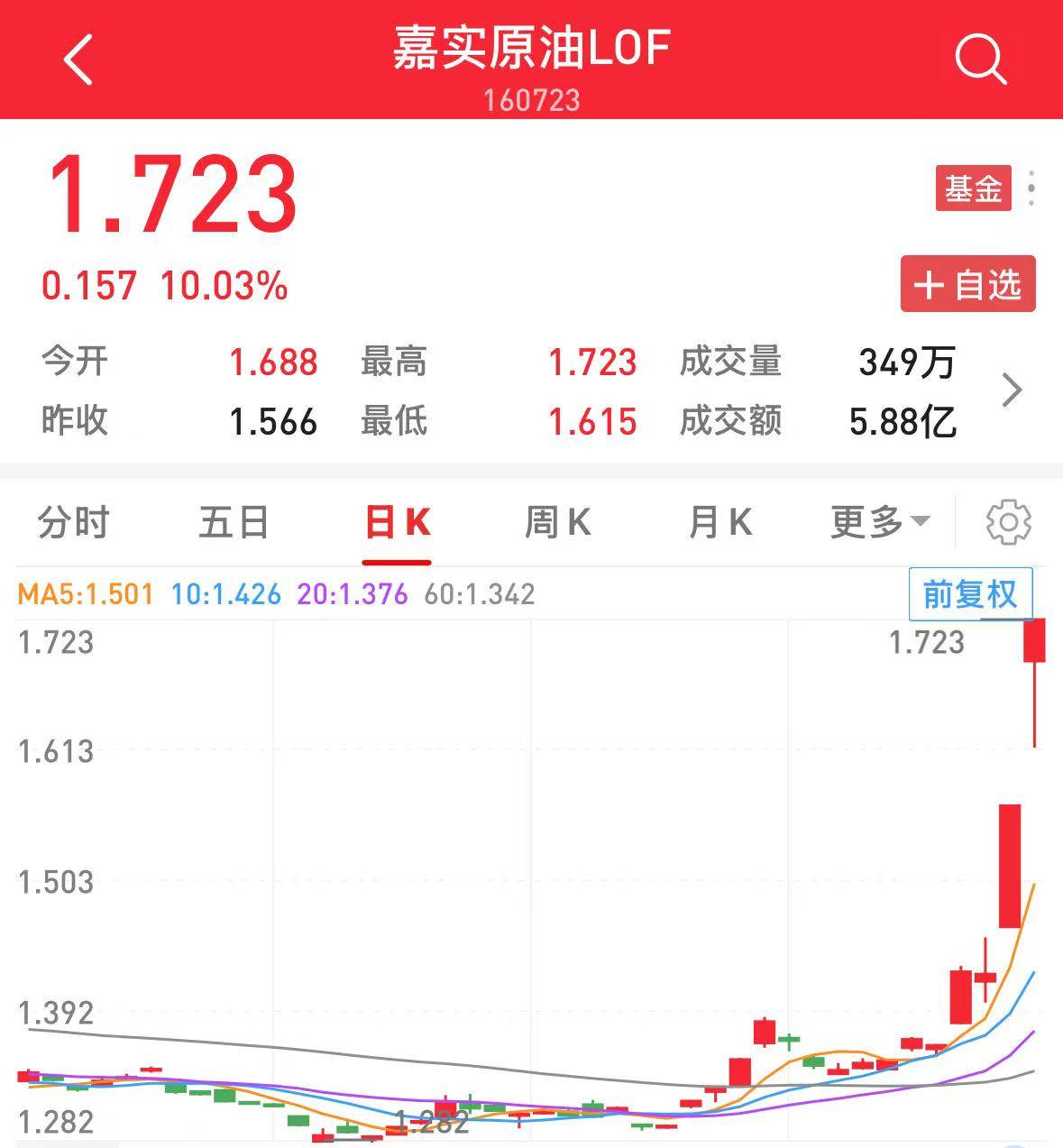This screenshot has height=1148, width=1063.
Task: Switch to the 周K weekly chart tab
Action: (x=559, y=521)
